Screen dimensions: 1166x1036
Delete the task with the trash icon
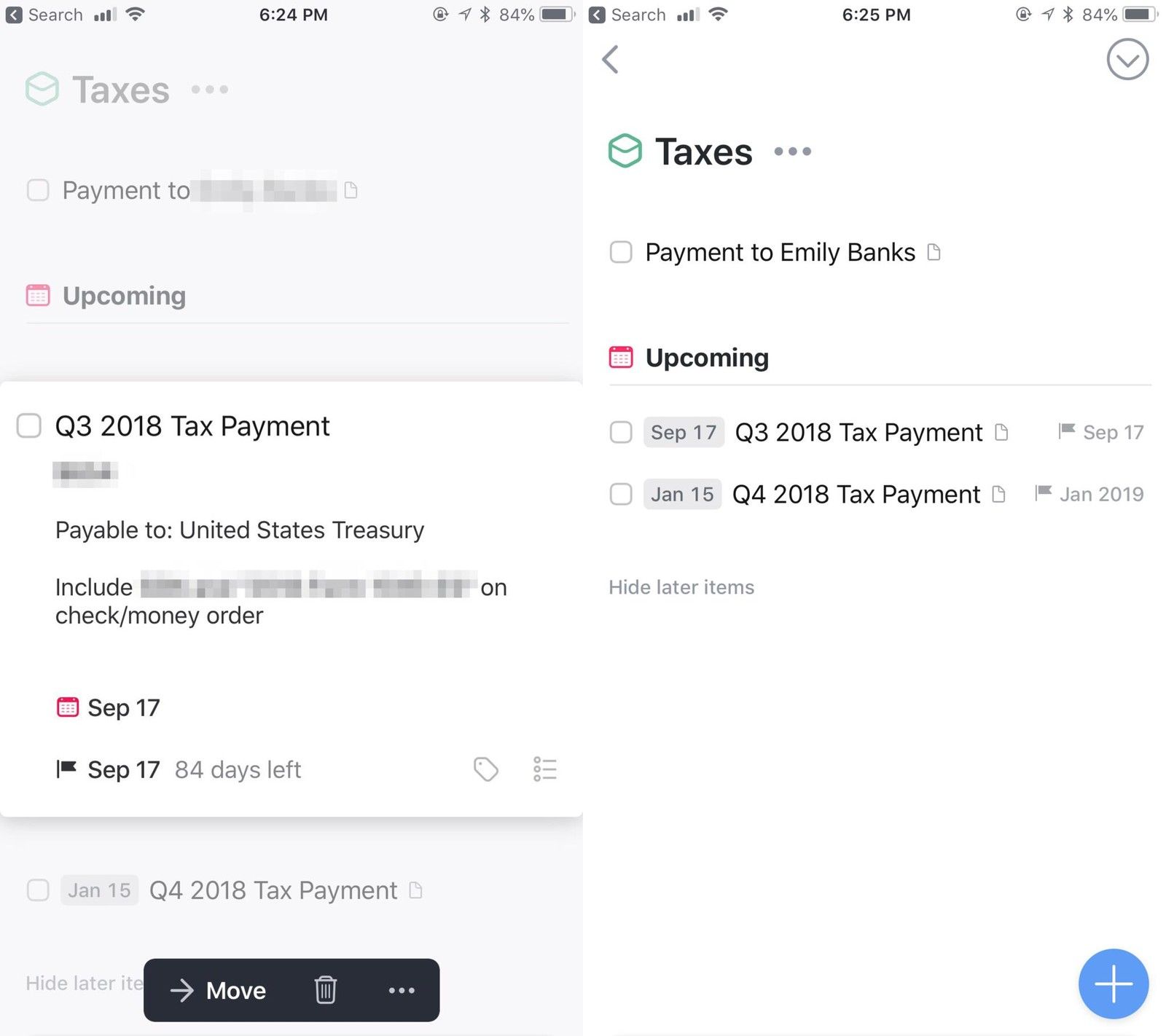325,990
